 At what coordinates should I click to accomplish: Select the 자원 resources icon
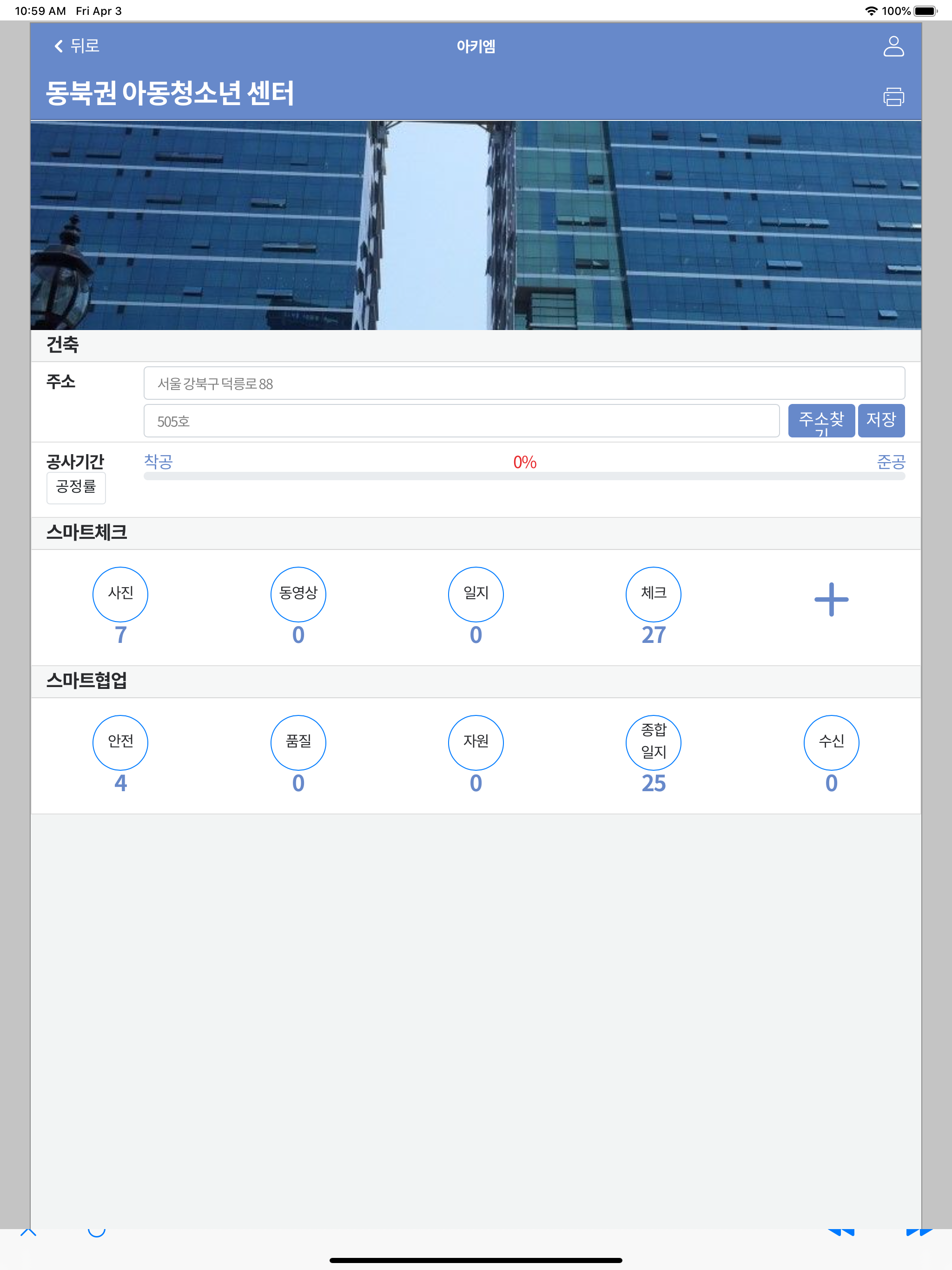coord(476,742)
